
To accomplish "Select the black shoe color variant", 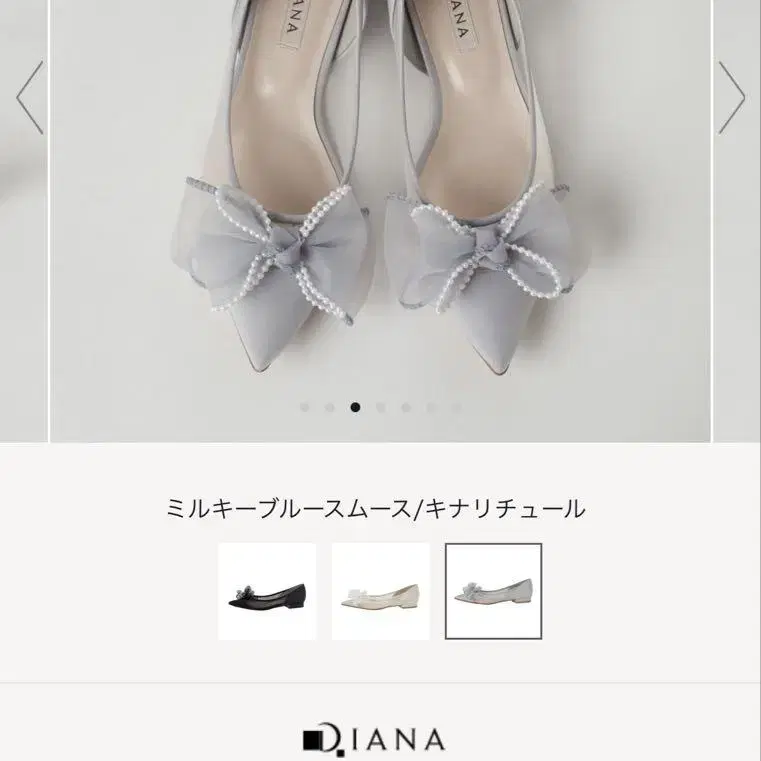I will [267, 592].
